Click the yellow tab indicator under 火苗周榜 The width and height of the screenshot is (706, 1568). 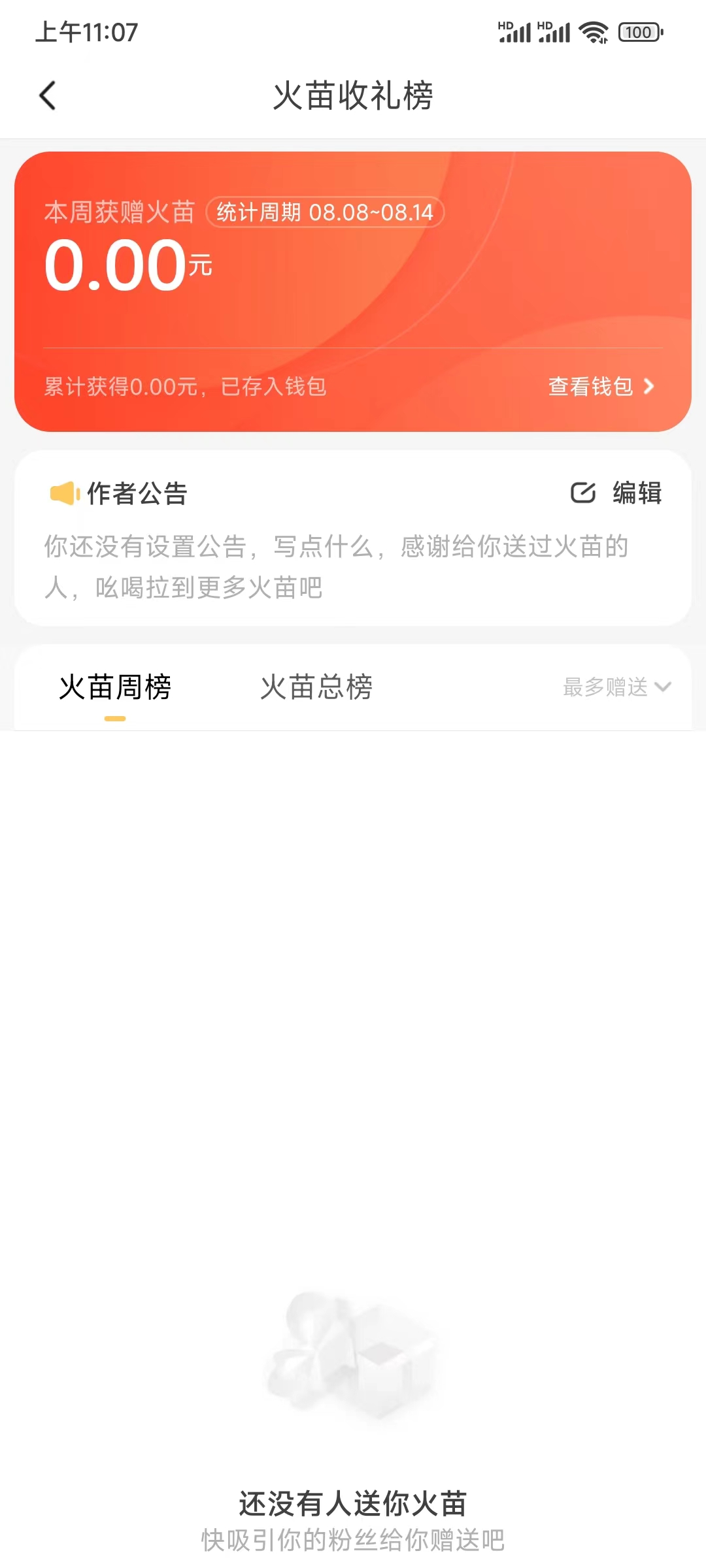[x=114, y=719]
